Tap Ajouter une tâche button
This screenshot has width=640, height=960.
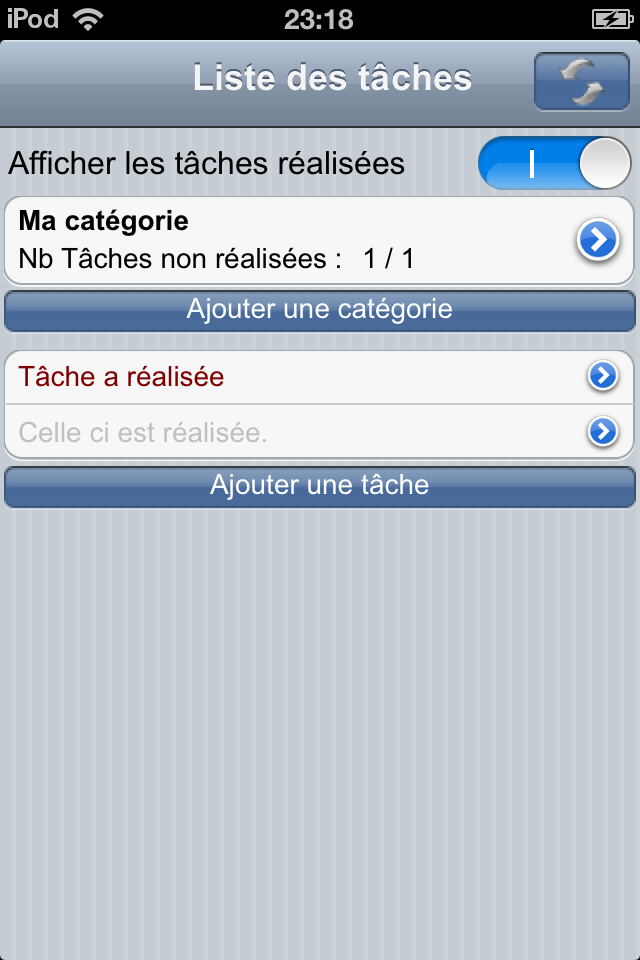click(x=320, y=486)
